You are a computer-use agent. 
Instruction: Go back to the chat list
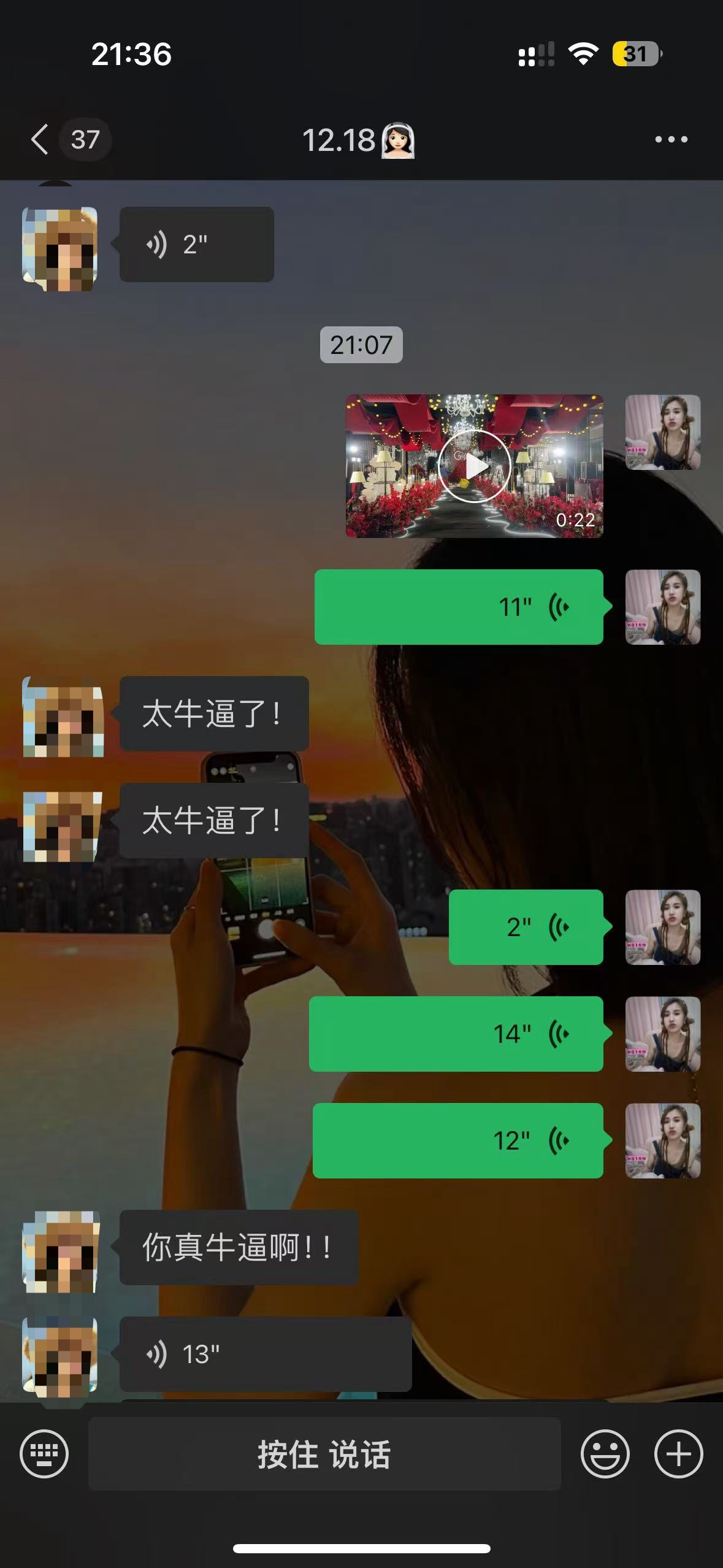point(39,139)
